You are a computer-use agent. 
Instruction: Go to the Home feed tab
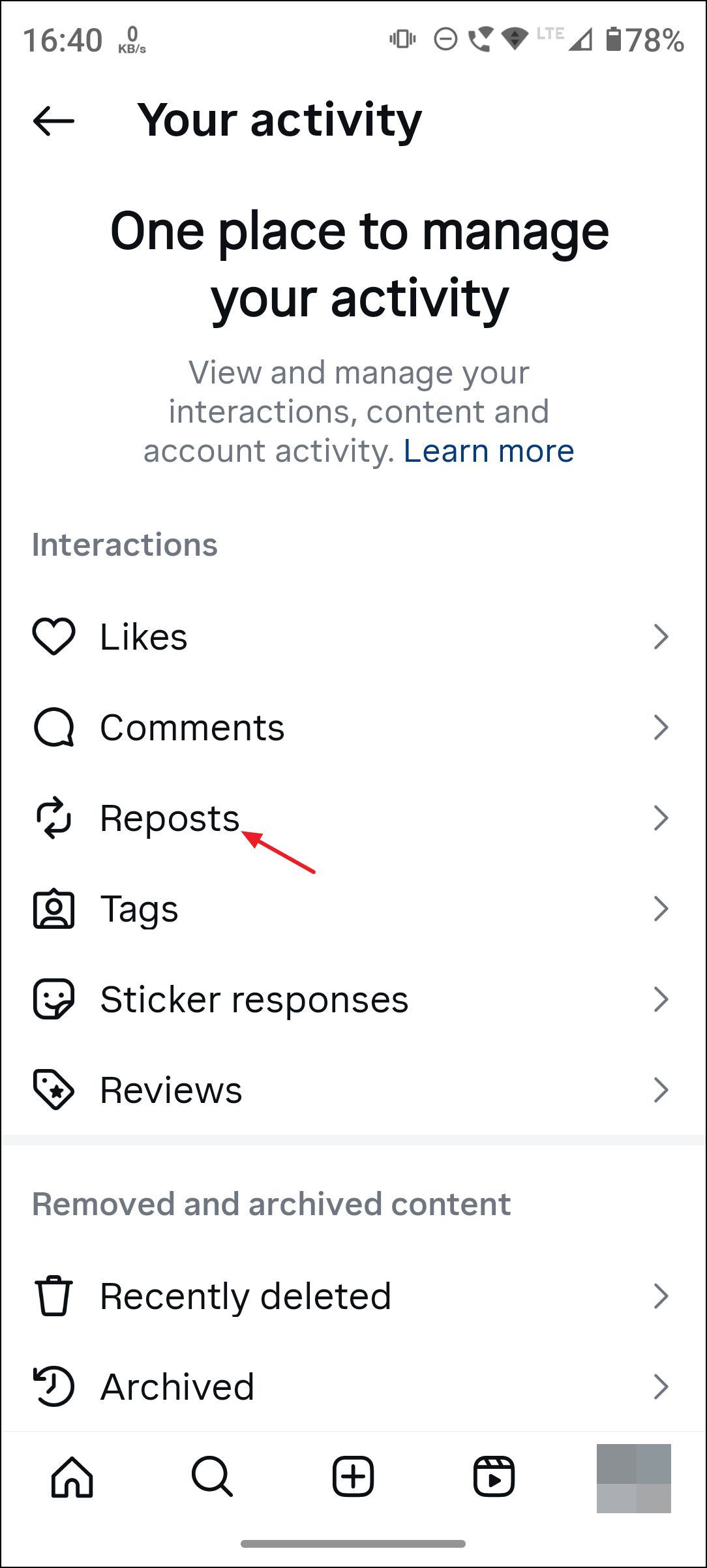[72, 1477]
